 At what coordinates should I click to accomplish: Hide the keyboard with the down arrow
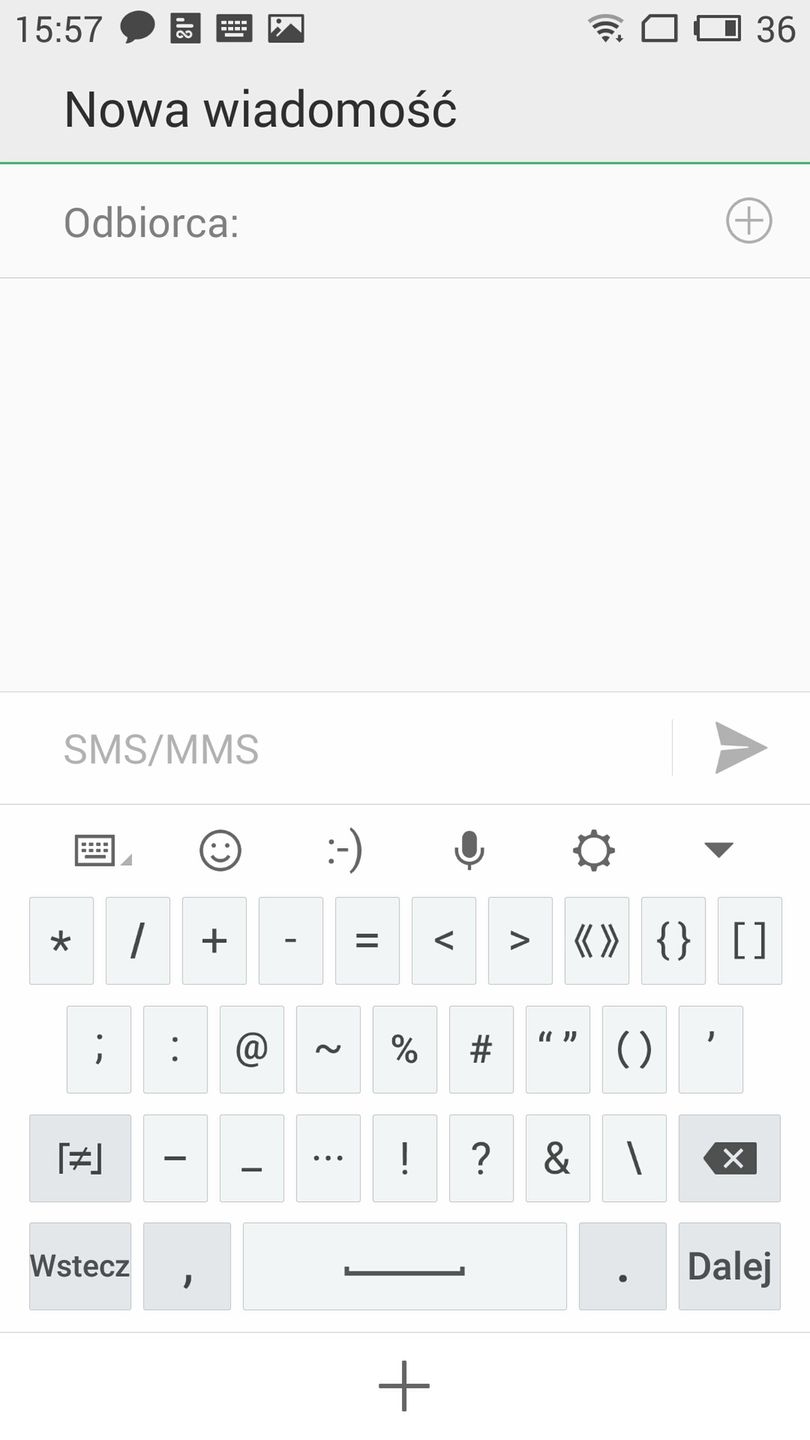tap(718, 851)
